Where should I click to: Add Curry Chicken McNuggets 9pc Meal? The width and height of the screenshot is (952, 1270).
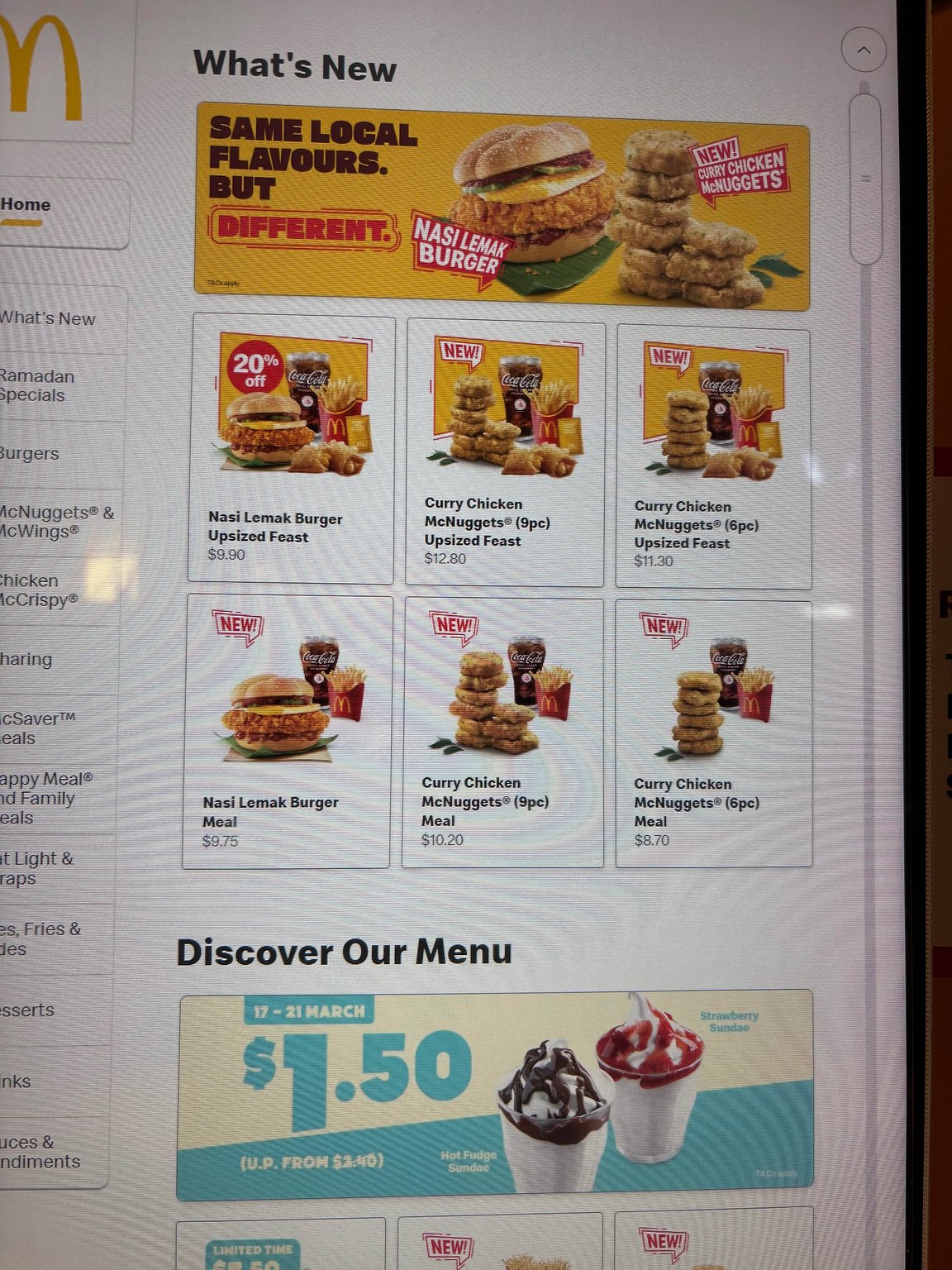click(502, 733)
